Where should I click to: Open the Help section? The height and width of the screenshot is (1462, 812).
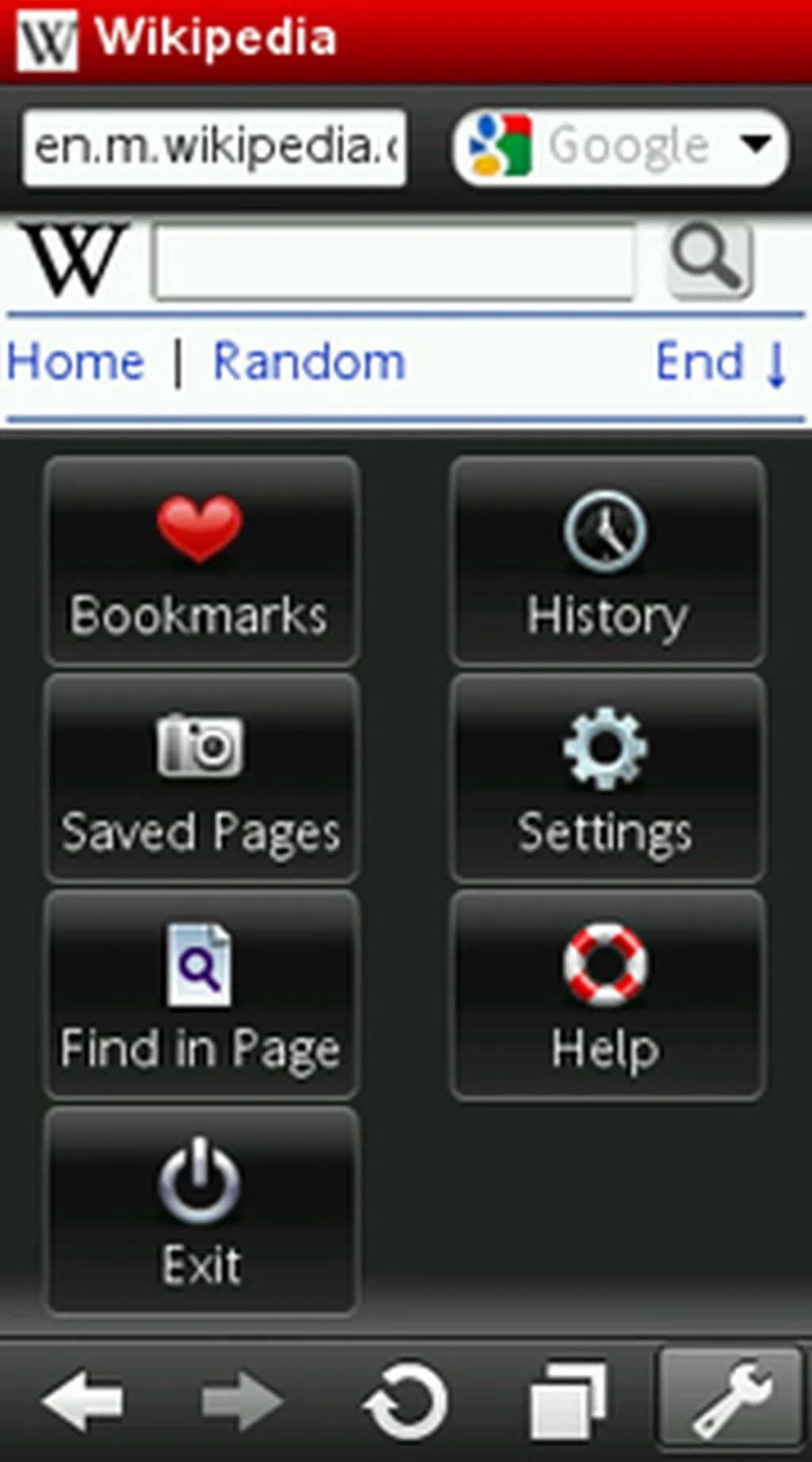pos(607,995)
